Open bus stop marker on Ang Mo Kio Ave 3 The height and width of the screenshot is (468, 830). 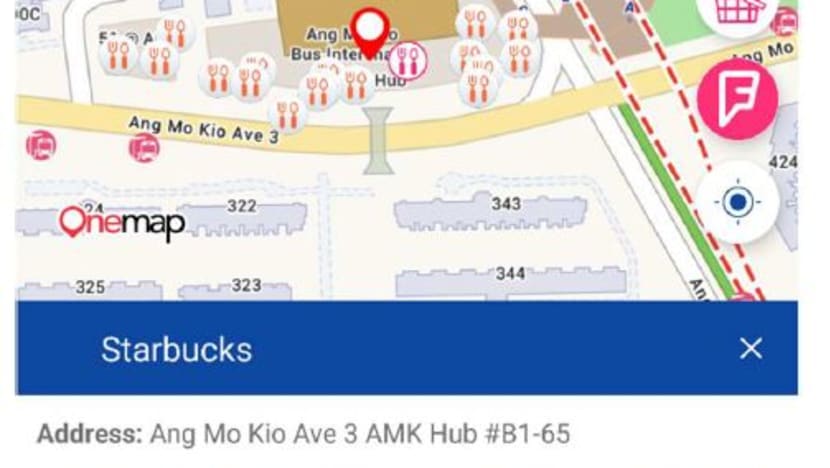tap(144, 149)
